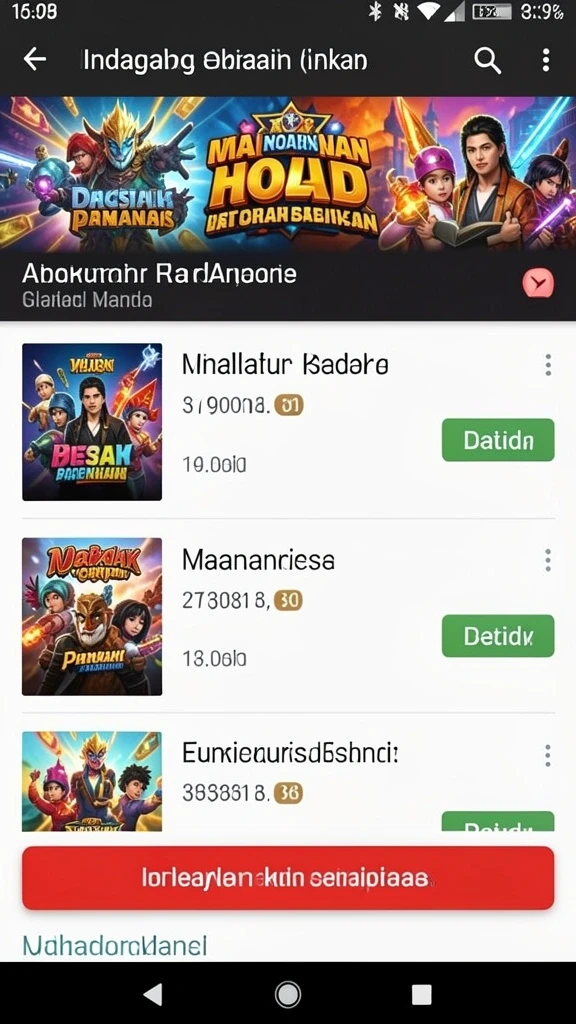This screenshot has height=1024, width=576.
Task: Open the Mlnallatur Kadare game thumbnail
Action: (x=92, y=422)
